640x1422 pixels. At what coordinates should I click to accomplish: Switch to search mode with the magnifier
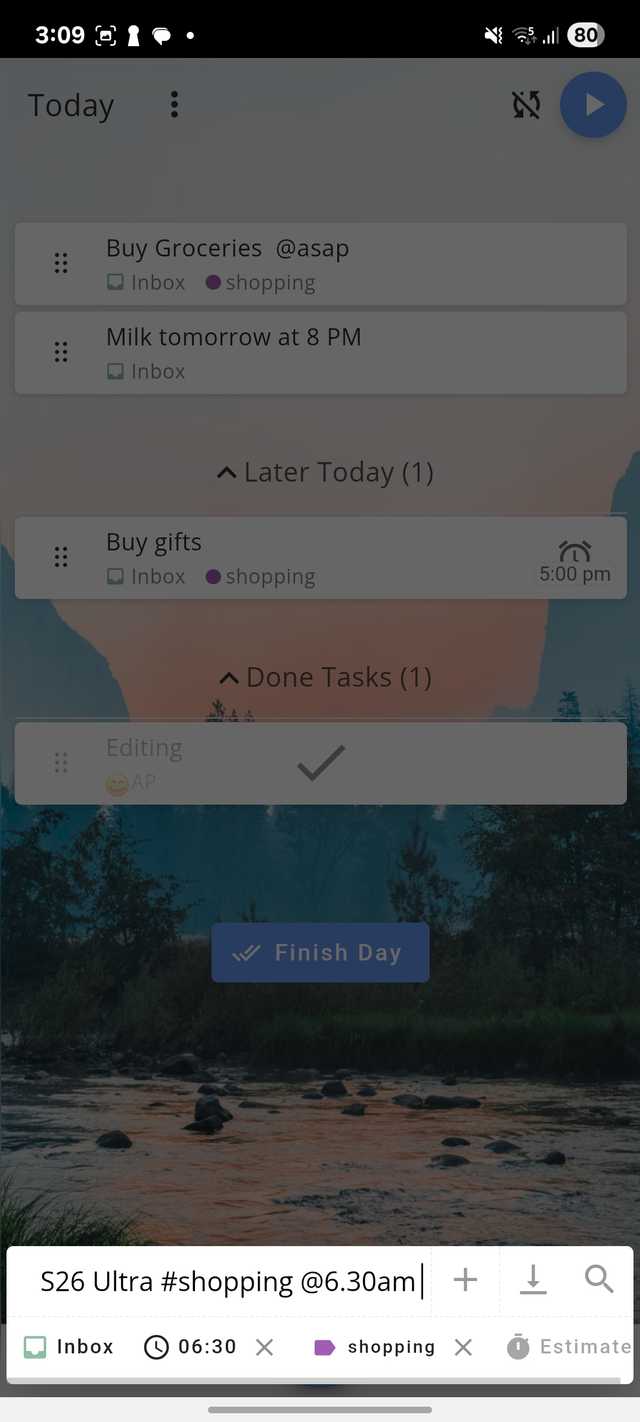tap(599, 1280)
